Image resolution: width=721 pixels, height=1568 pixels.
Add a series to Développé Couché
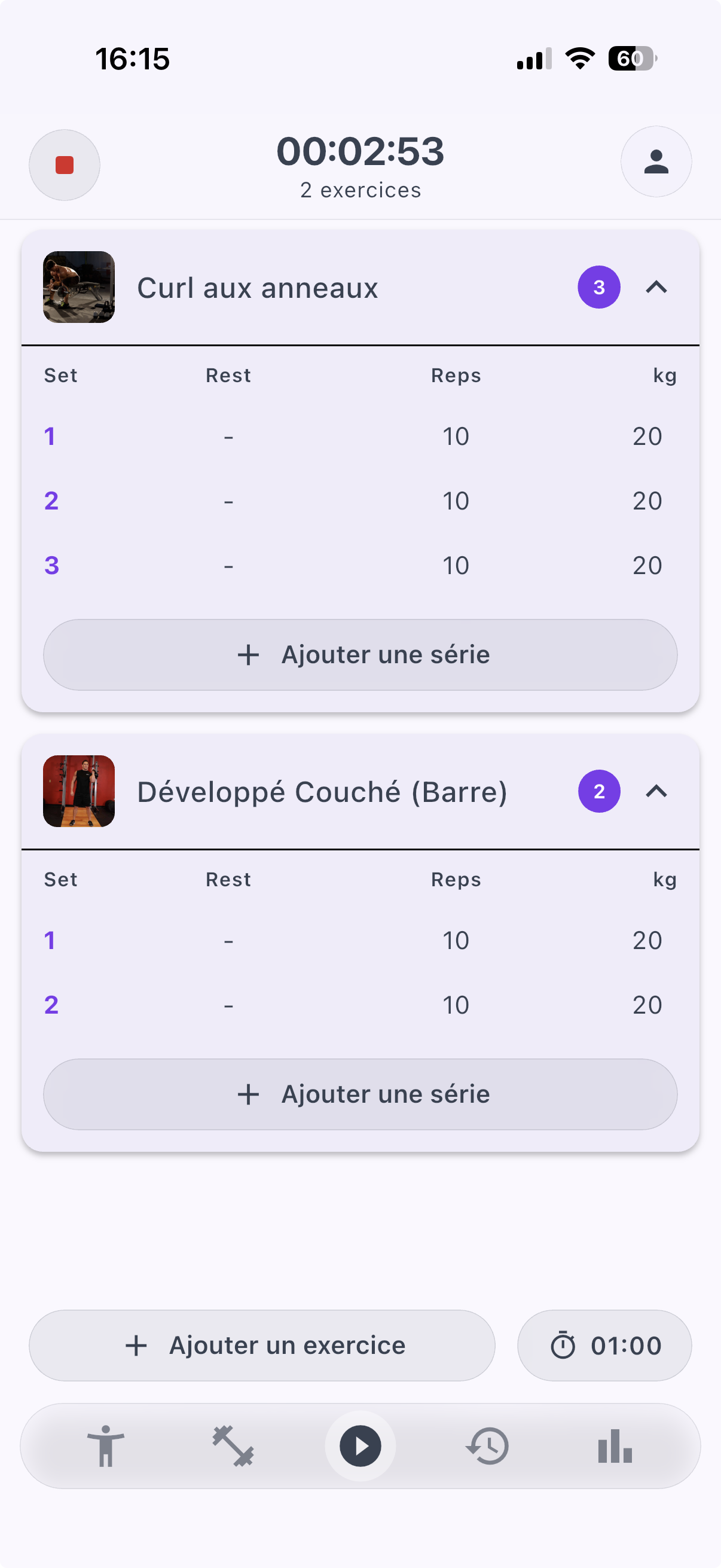click(x=360, y=1094)
